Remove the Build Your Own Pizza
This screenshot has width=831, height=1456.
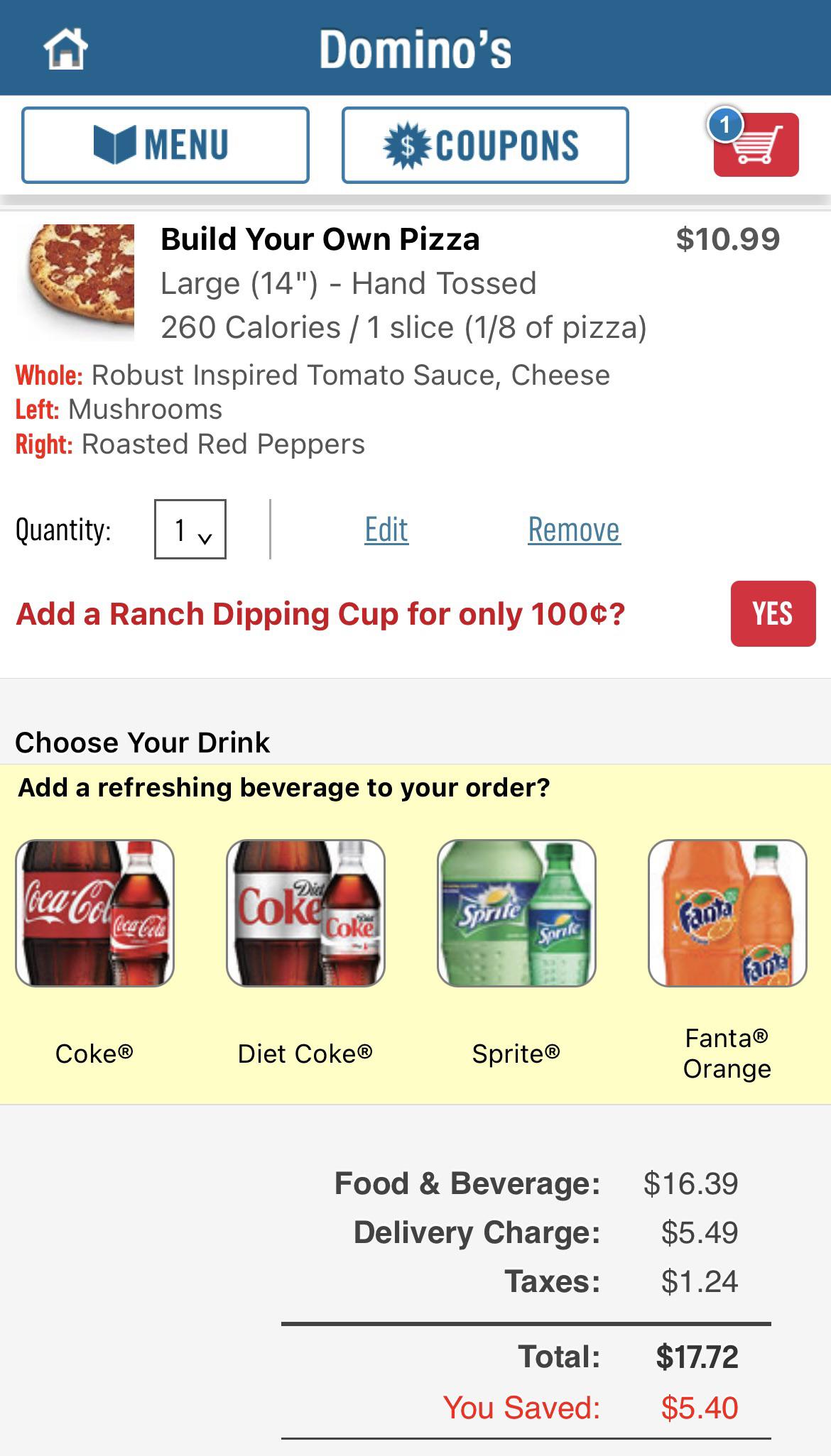[575, 529]
